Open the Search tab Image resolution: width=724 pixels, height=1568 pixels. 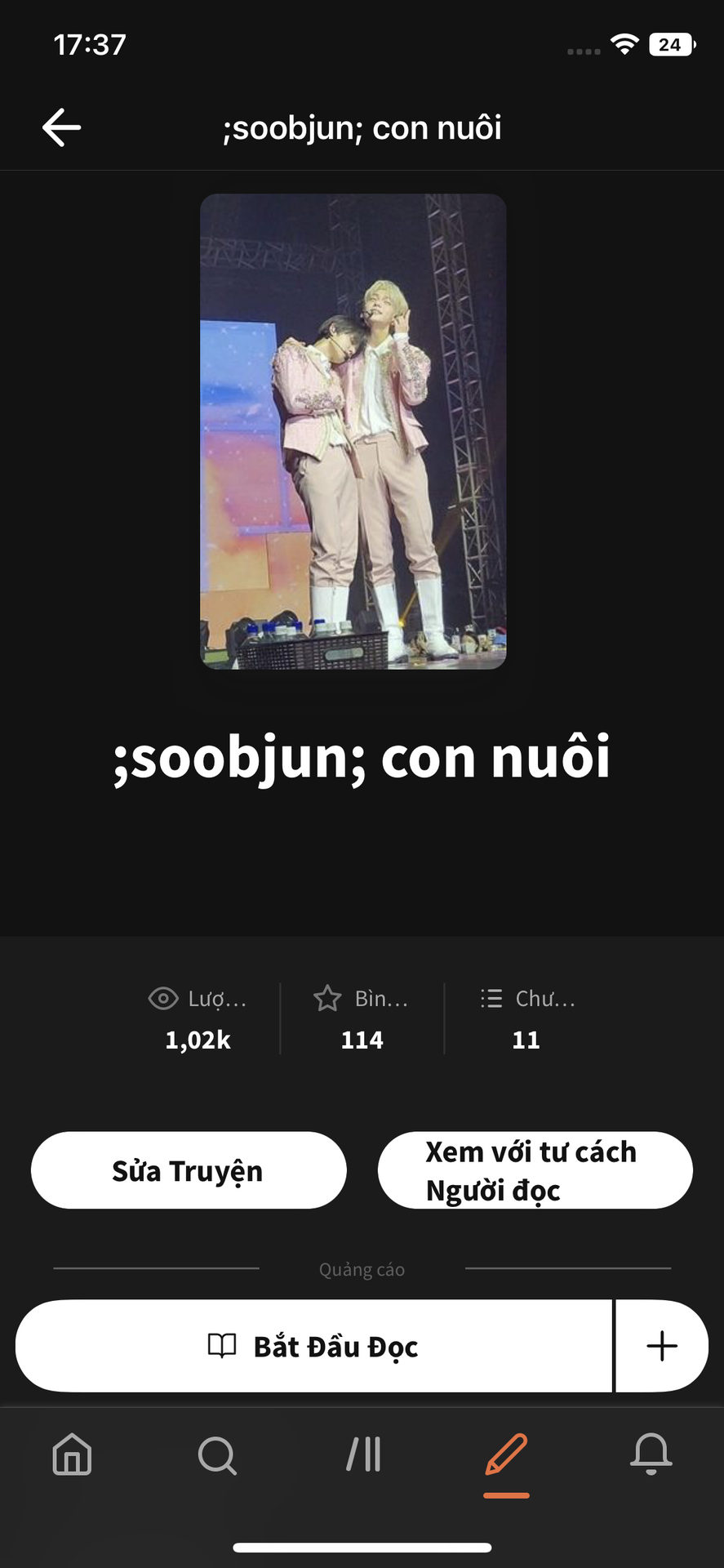217,1454
